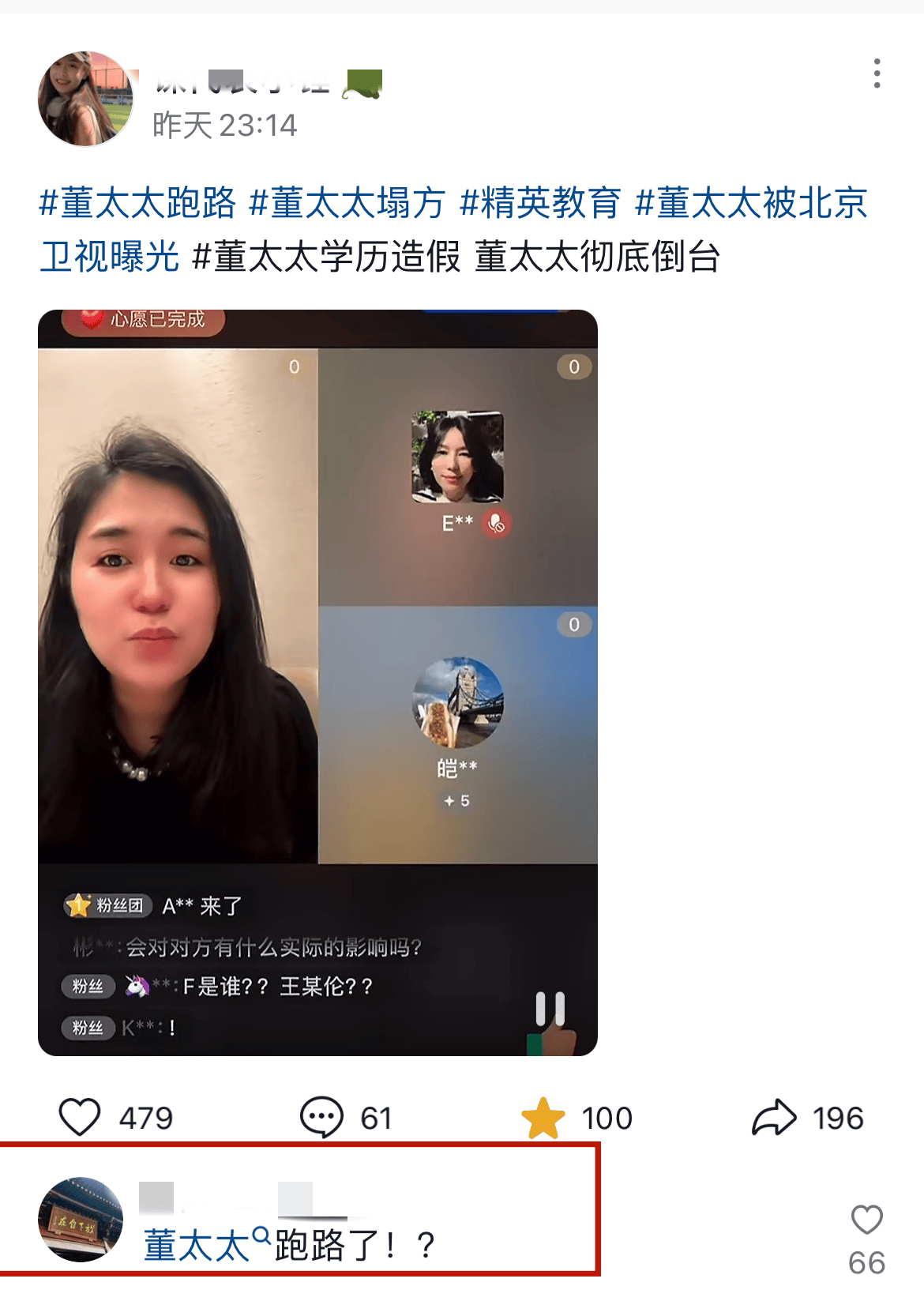Like the comment with 66 likes
The width and height of the screenshot is (924, 1301).
point(866,1220)
